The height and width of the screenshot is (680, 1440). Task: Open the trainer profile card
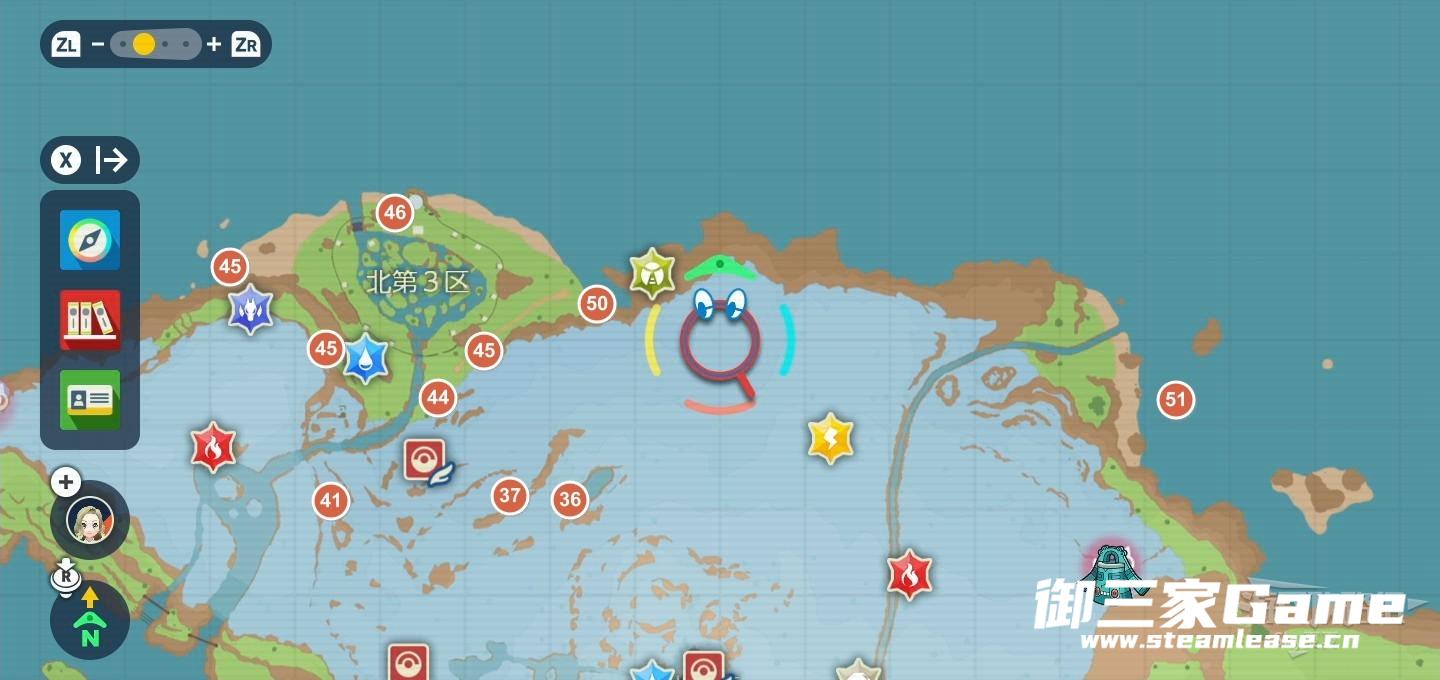click(90, 400)
